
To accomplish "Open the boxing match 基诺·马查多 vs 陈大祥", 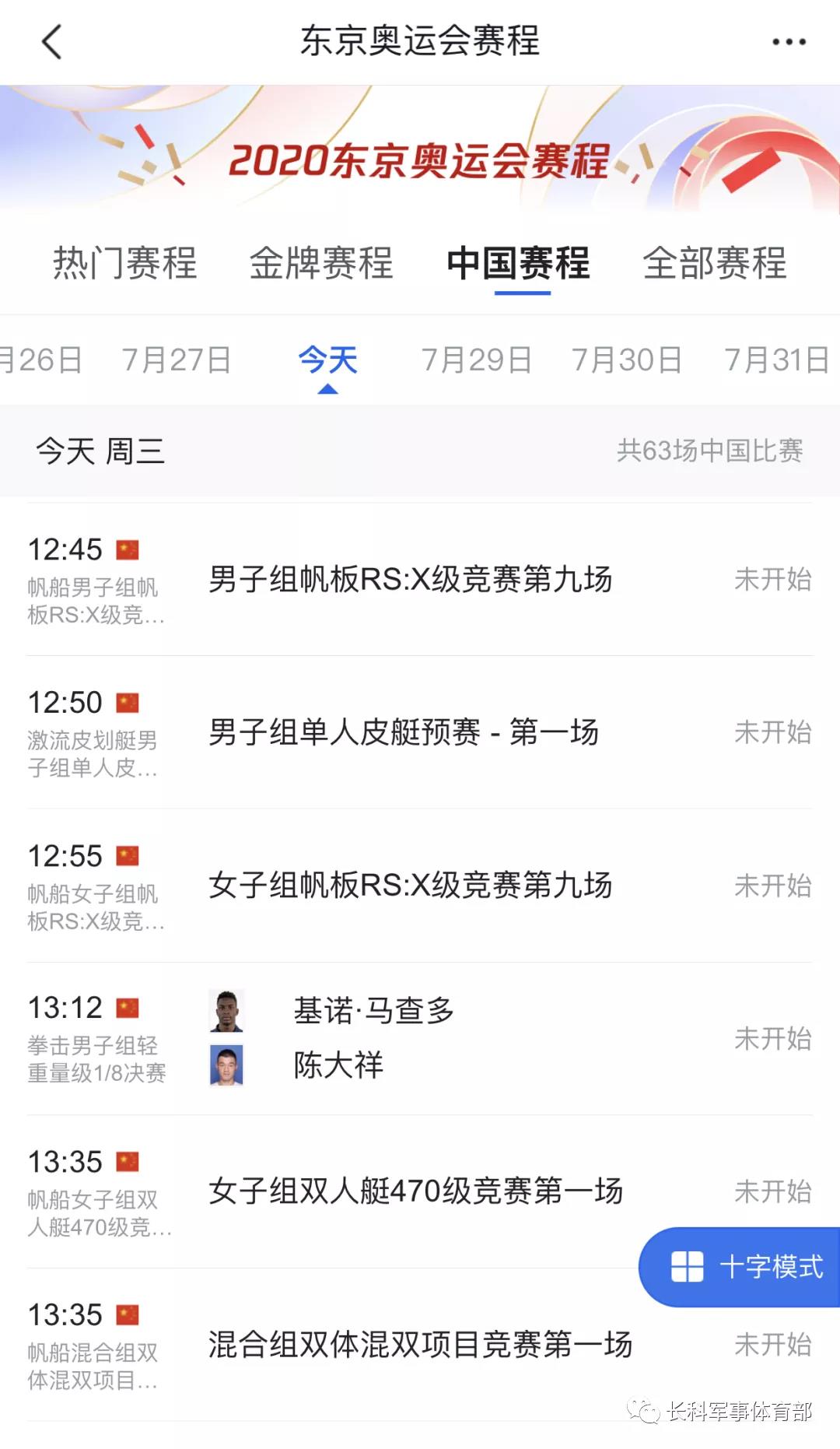I will point(373,1038).
